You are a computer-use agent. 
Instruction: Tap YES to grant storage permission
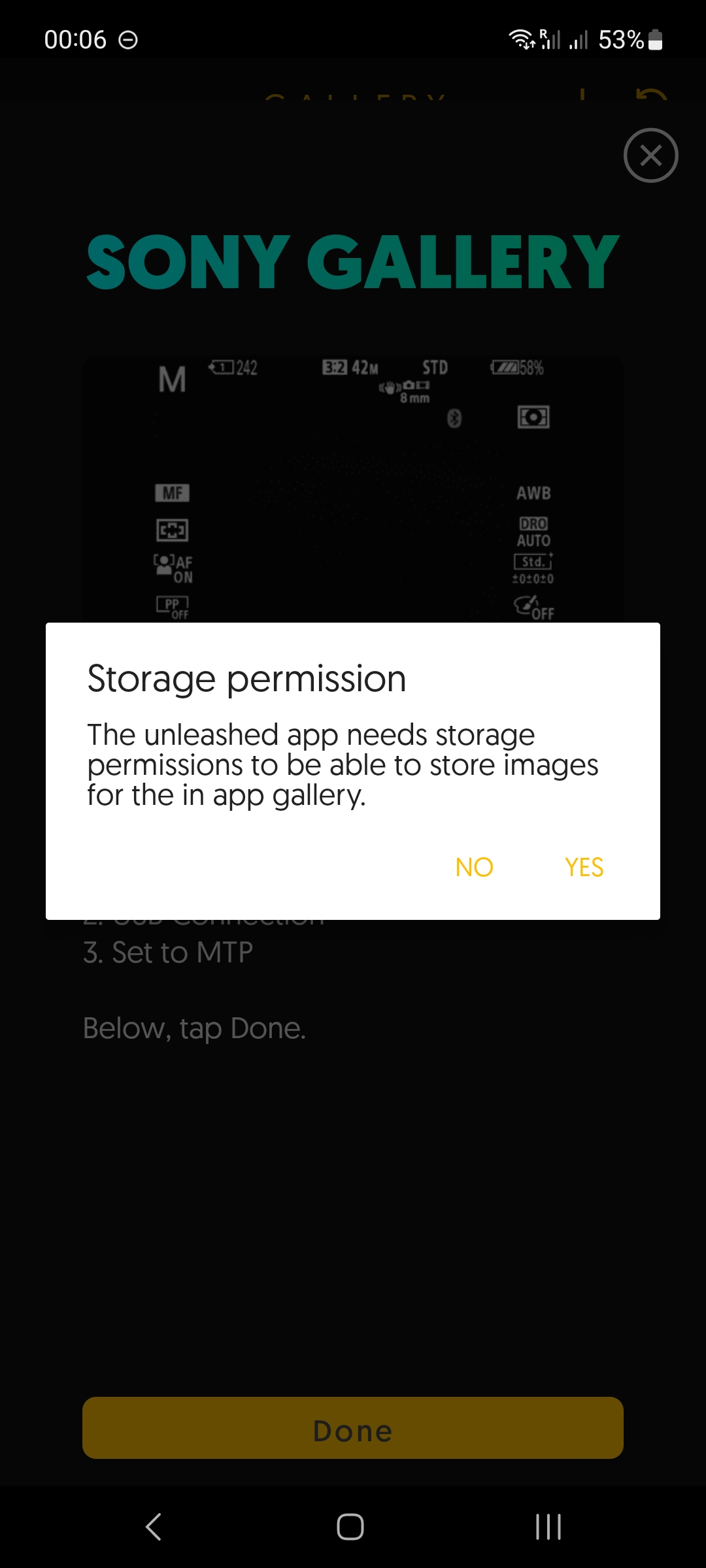coord(584,867)
